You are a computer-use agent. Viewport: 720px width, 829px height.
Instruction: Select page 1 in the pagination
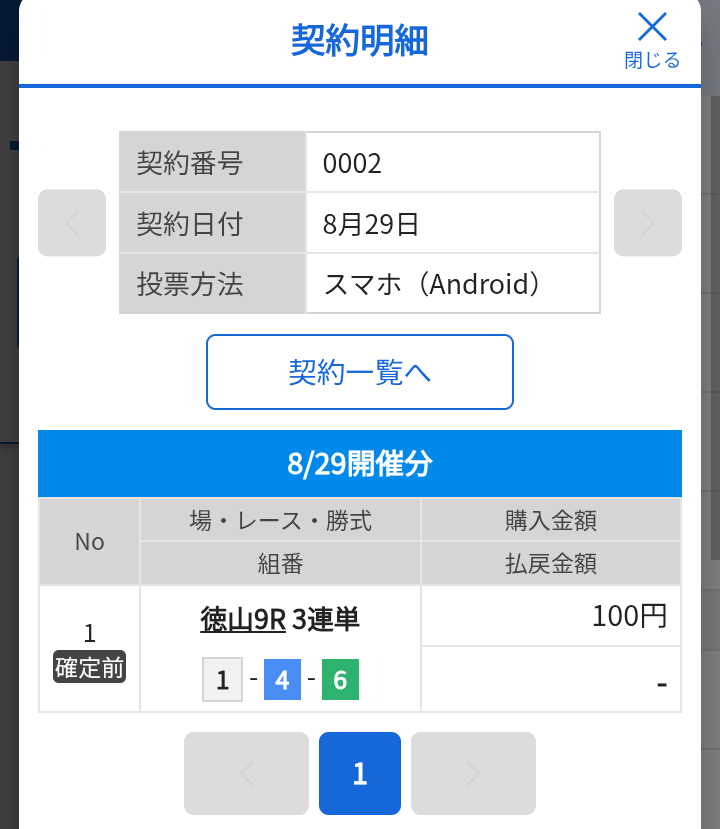pos(360,773)
